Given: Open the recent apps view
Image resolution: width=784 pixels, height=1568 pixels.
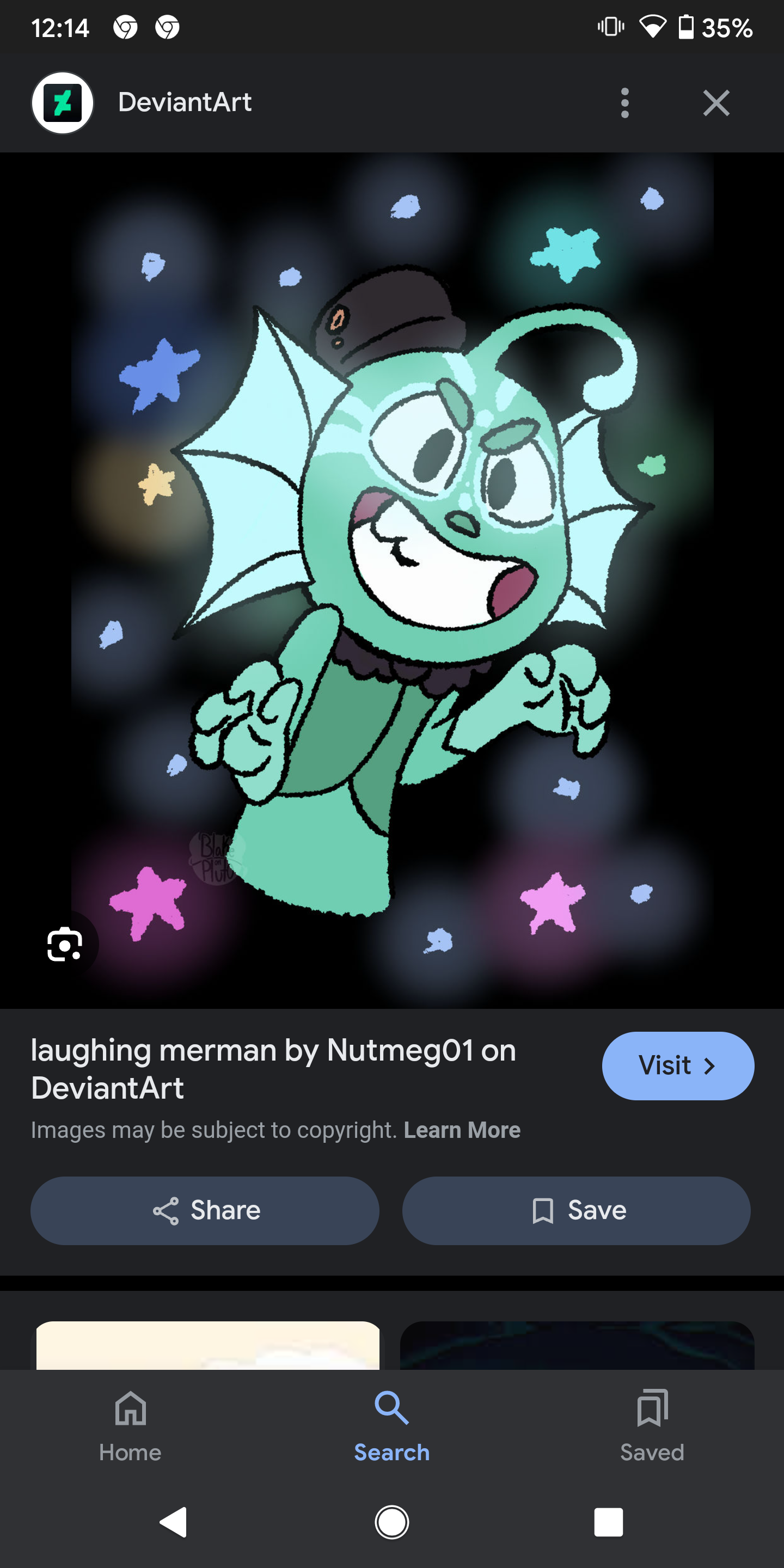Looking at the screenshot, I should coord(608,1522).
